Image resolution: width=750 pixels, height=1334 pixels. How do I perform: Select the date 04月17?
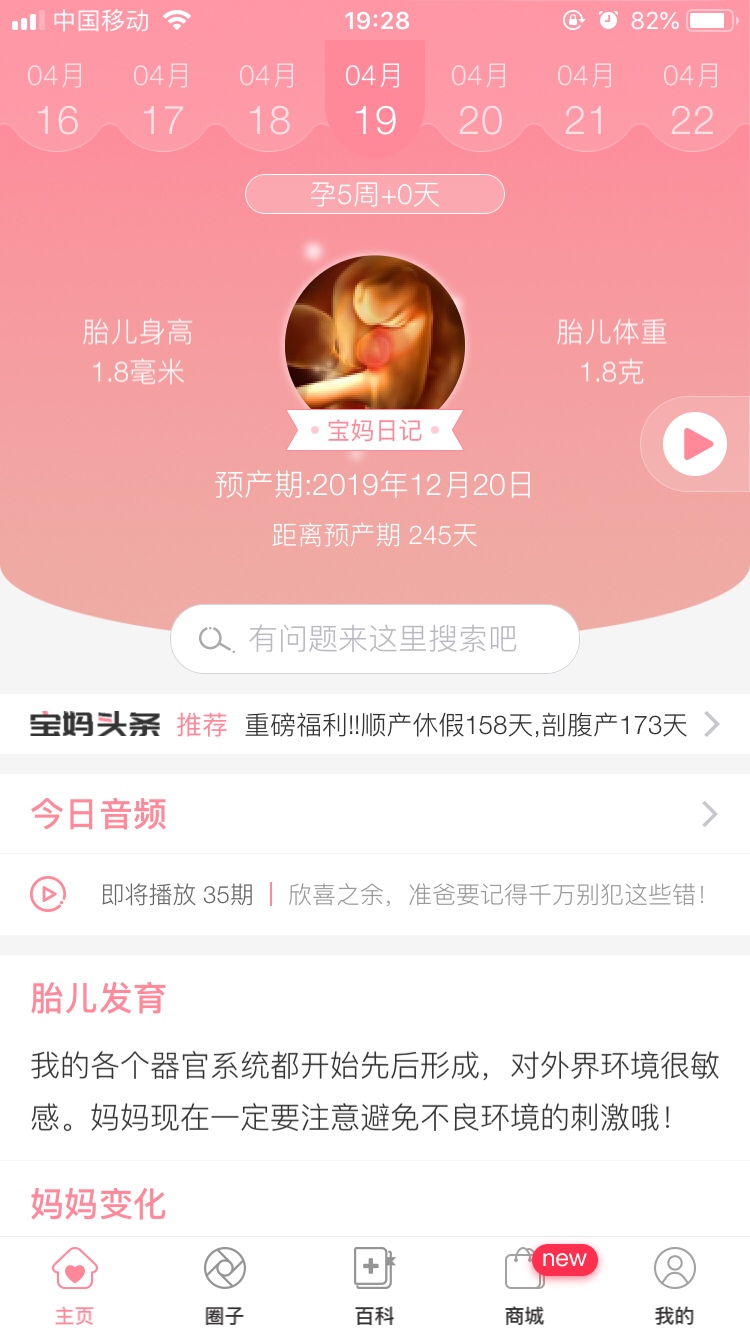coord(162,100)
